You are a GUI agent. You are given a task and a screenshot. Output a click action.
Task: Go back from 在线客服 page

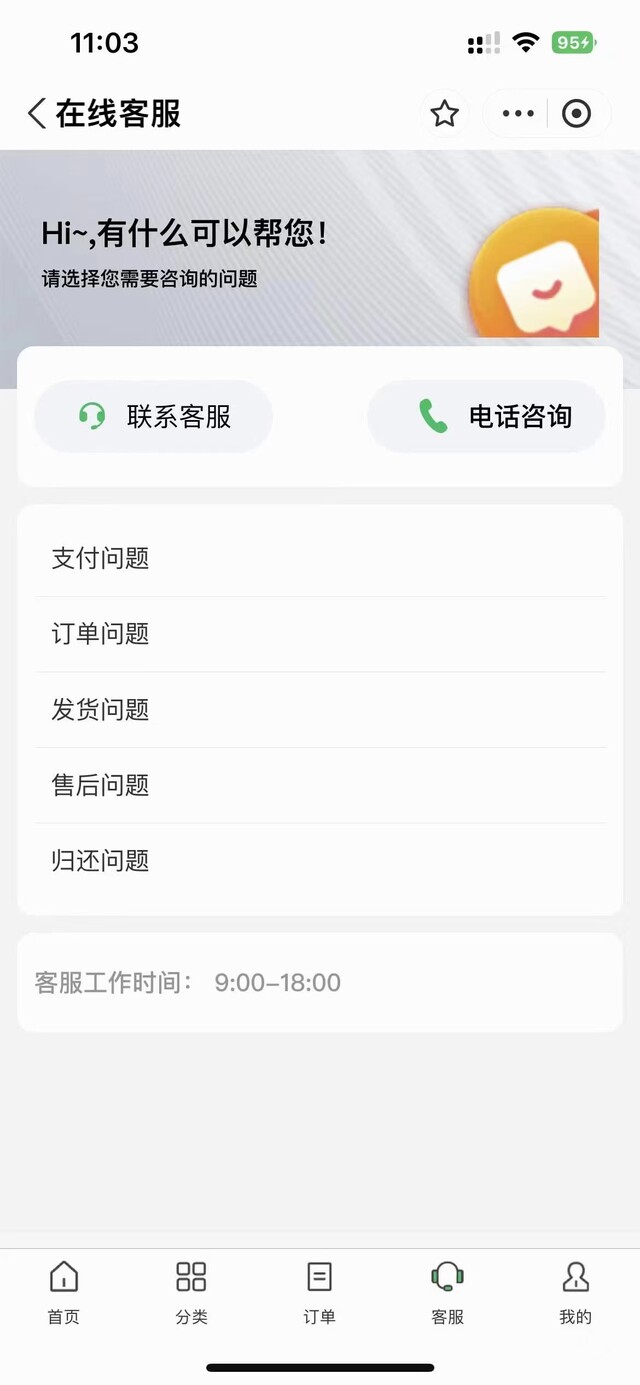coord(37,114)
